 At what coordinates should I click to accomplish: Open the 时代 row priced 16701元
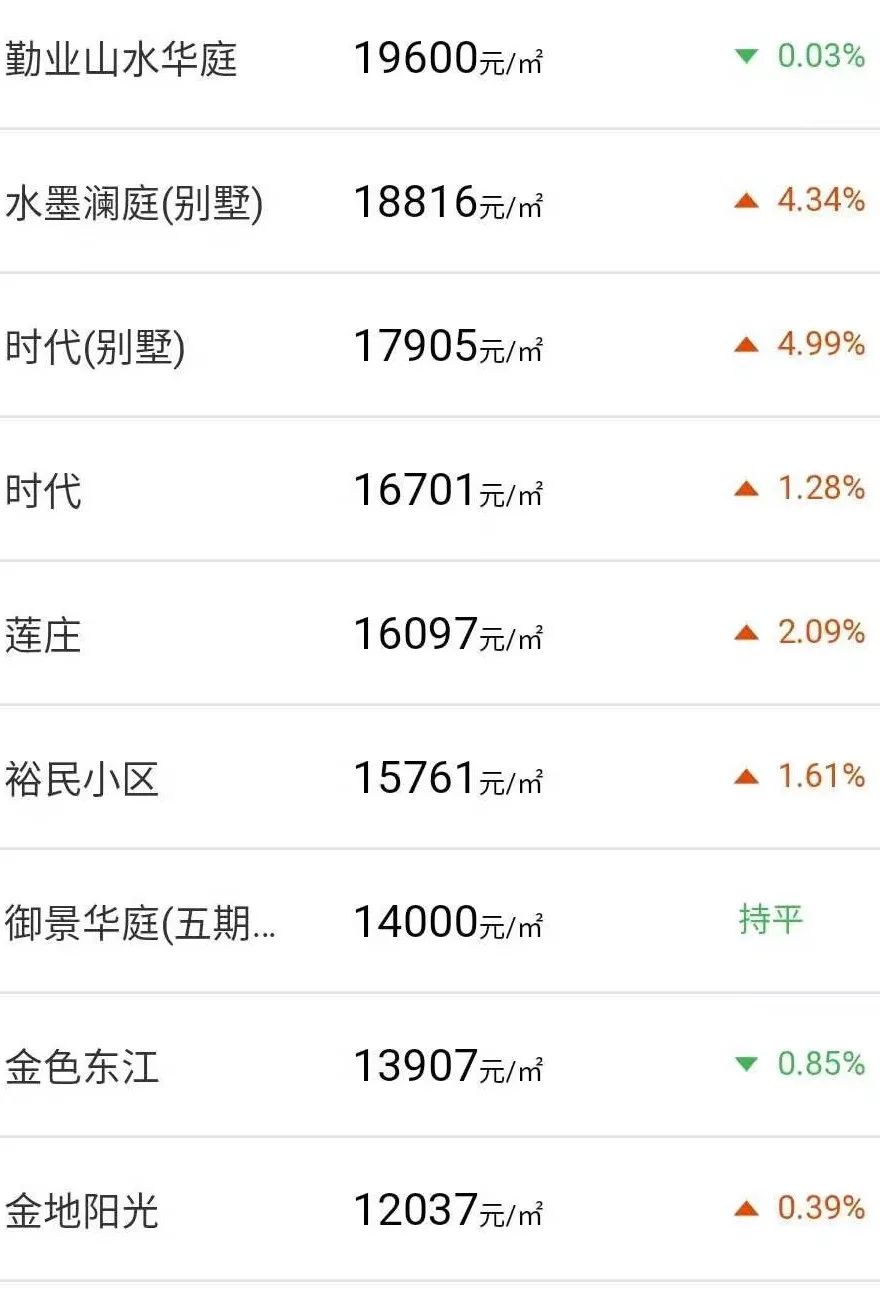44,491
